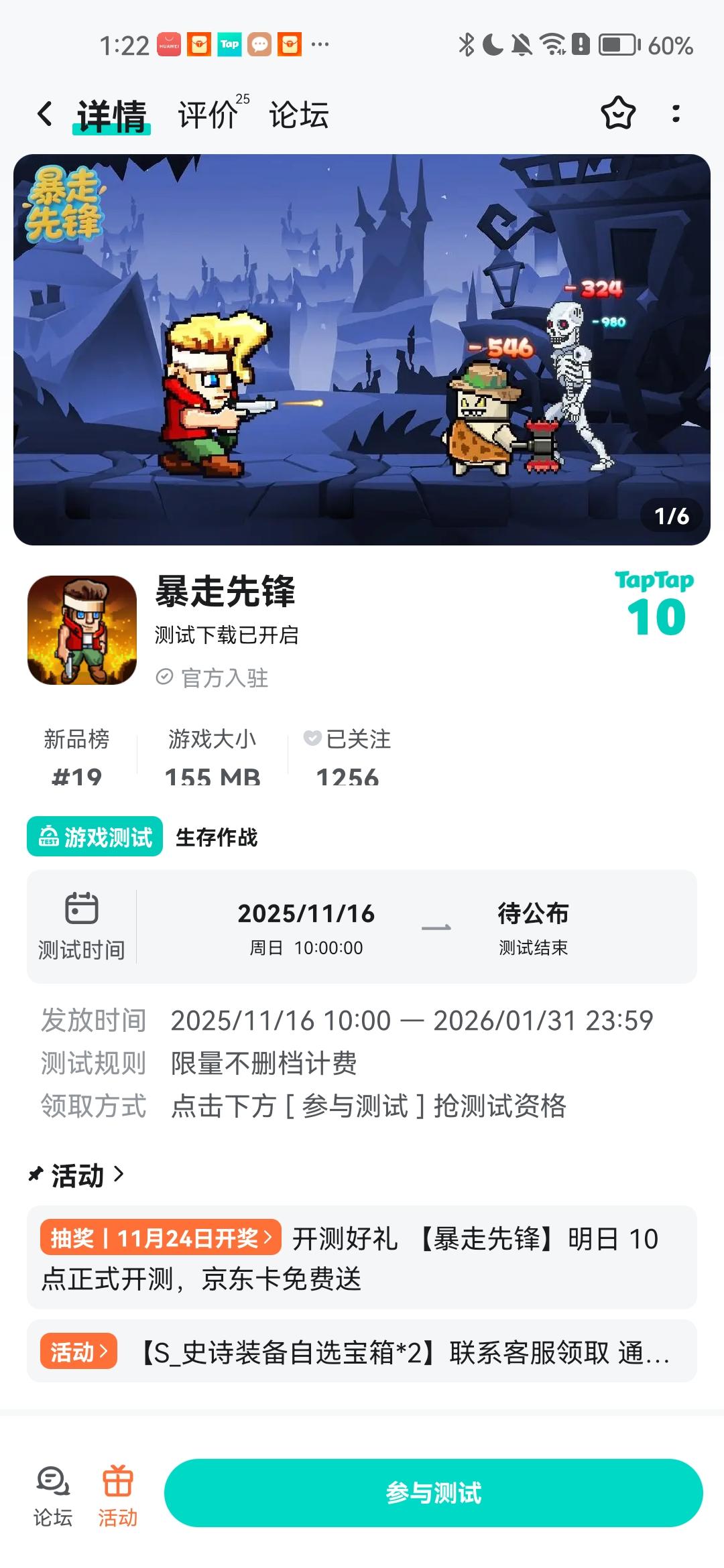724x1568 pixels.
Task: Tap the gameplay screenshot banner image
Action: (x=362, y=348)
